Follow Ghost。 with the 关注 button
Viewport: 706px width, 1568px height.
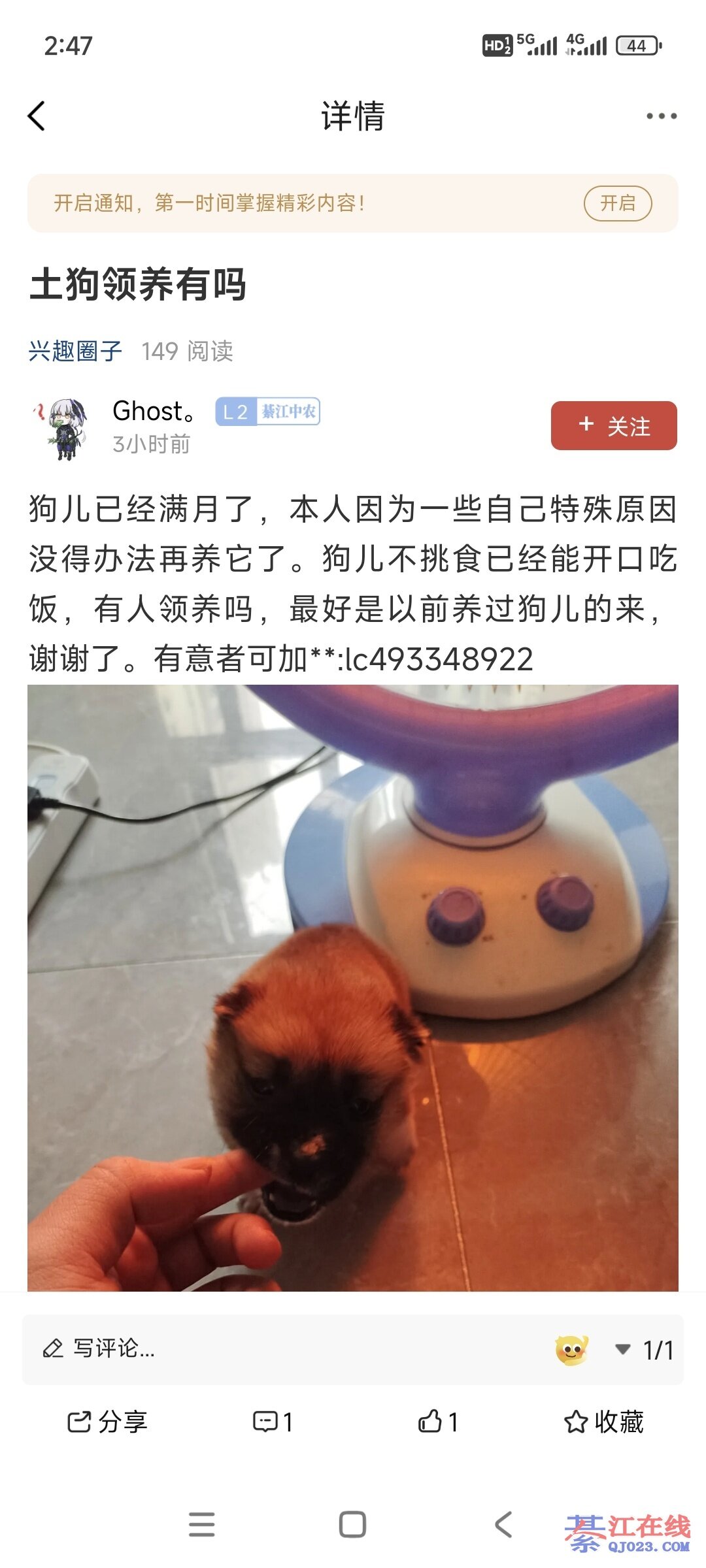coord(613,426)
